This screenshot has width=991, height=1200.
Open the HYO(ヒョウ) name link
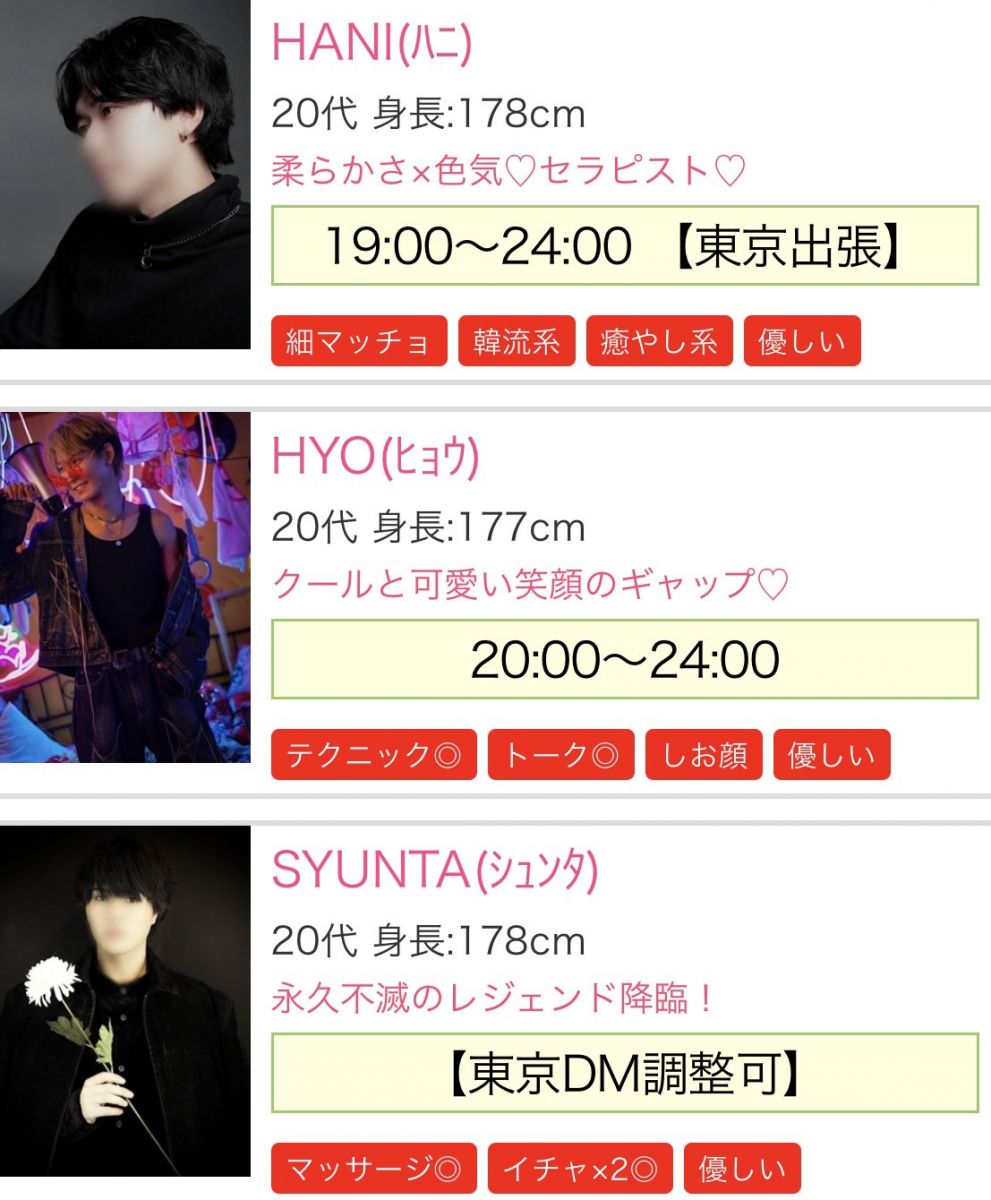tap(375, 457)
